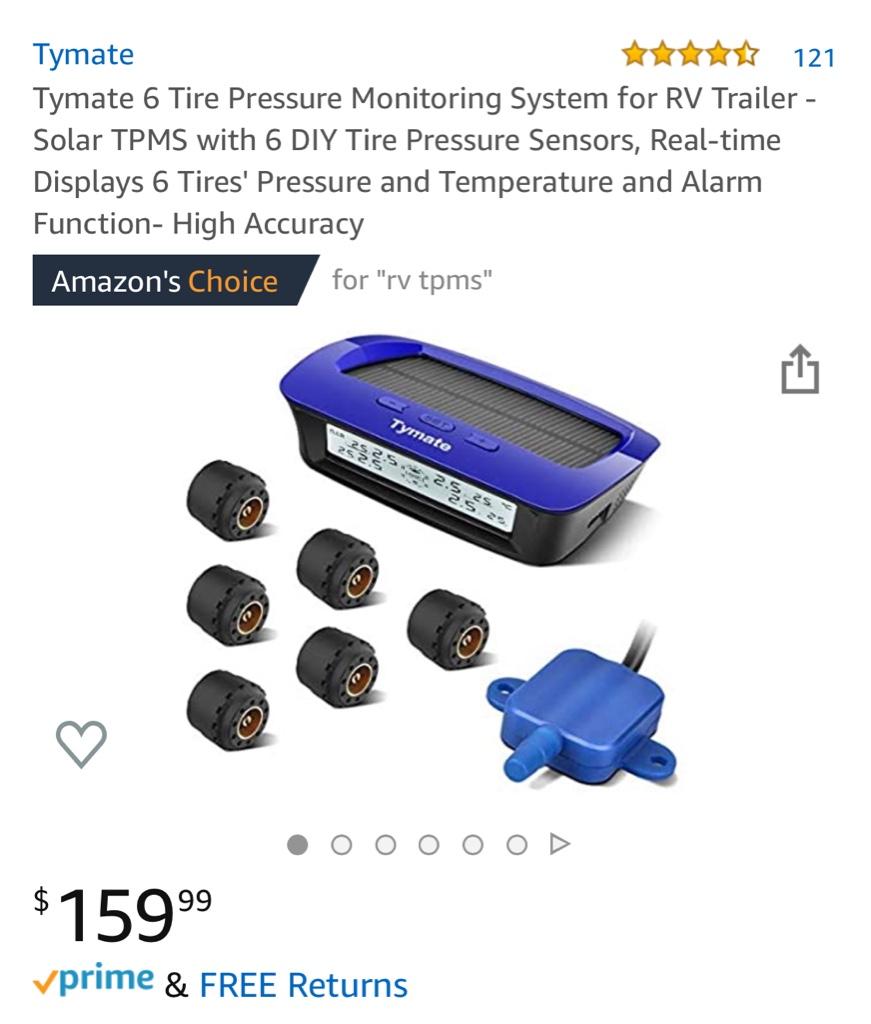Add product to wish list heart
The height and width of the screenshot is (1024, 871).
tap(81, 744)
